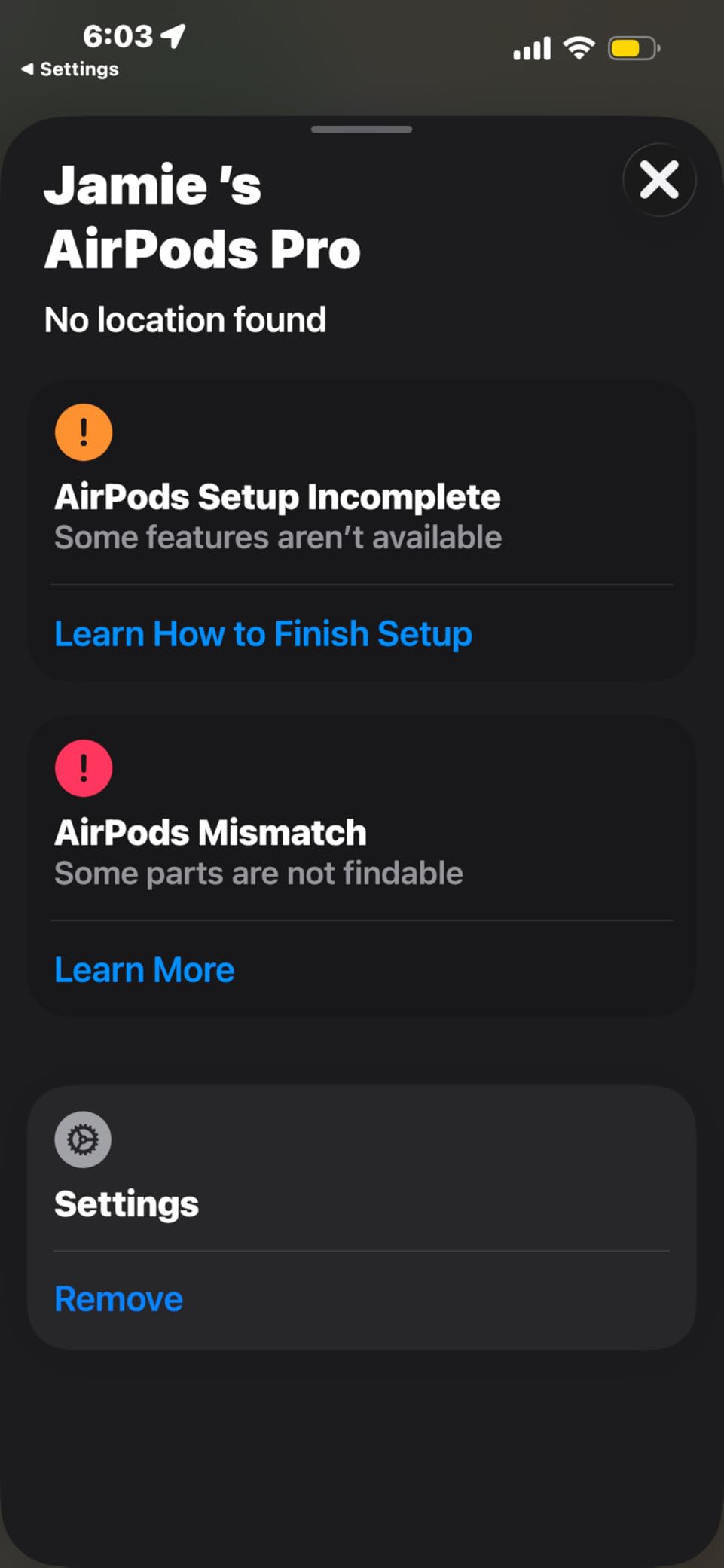Return to Settings using the back link
724x1568 pixels.
coord(69,69)
